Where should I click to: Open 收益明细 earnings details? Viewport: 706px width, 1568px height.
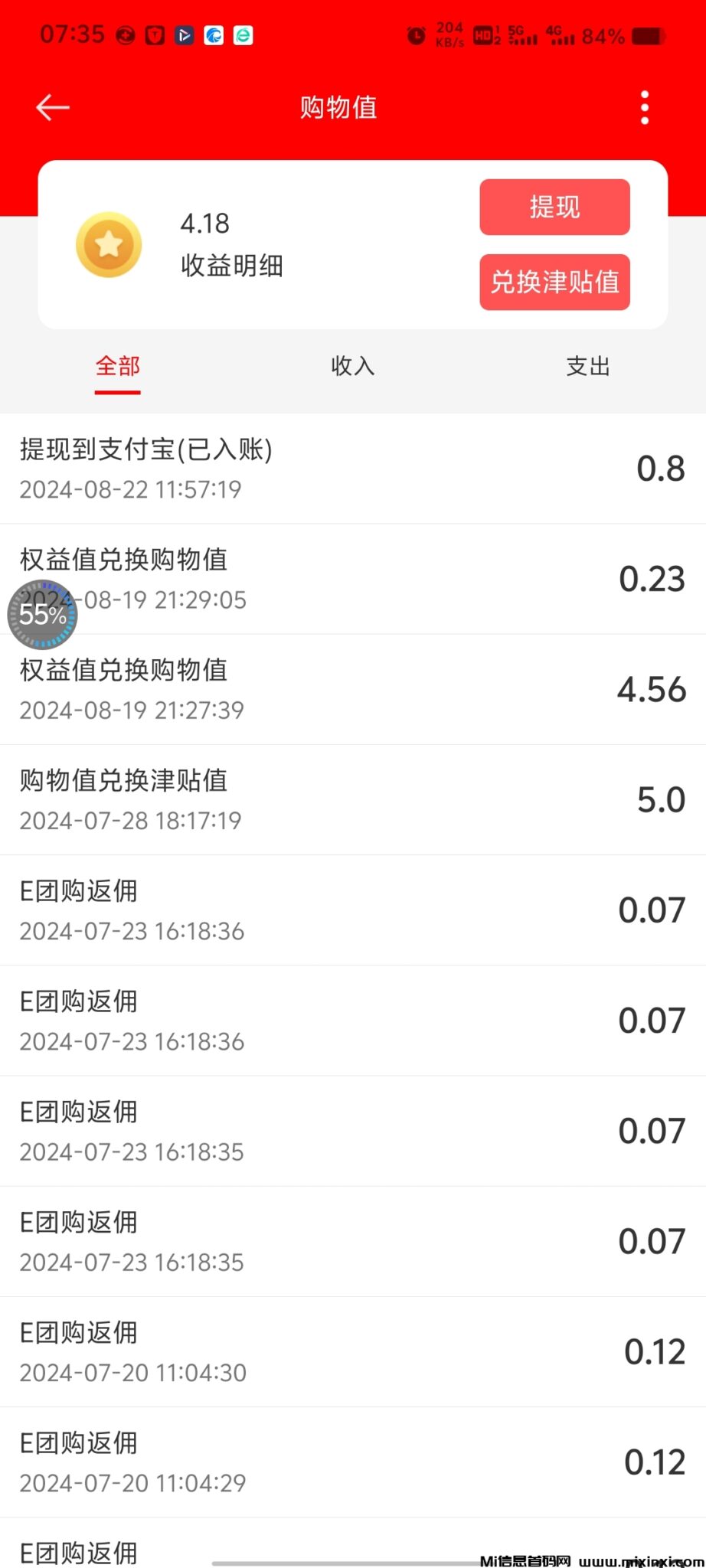click(x=231, y=266)
